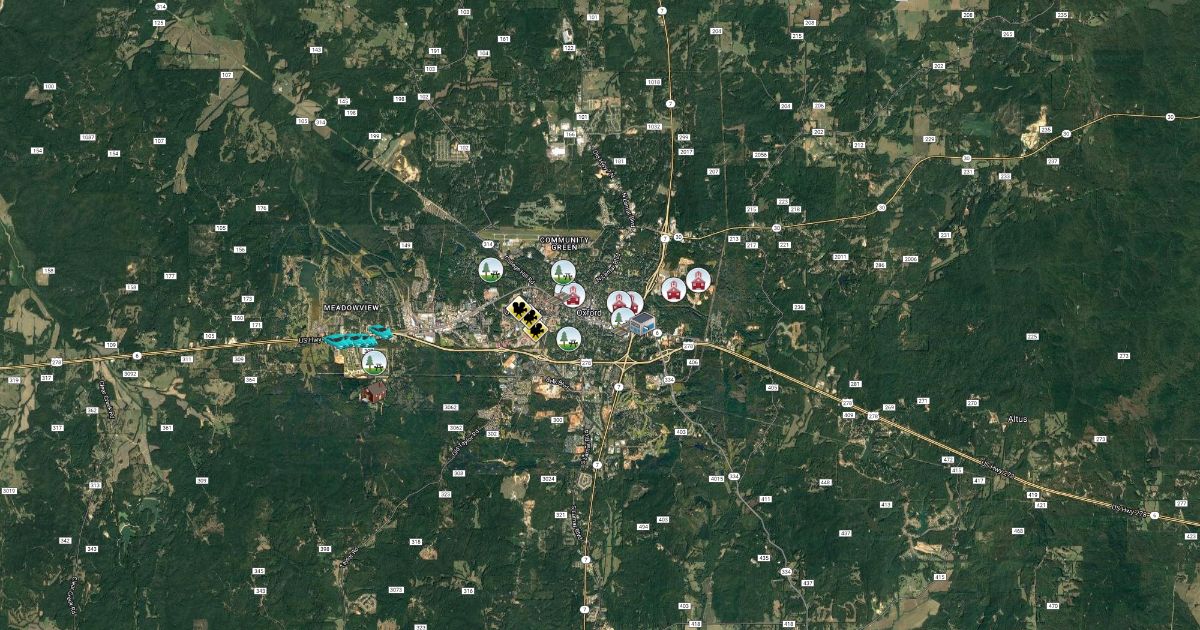Select the blue office building marker
This screenshot has height=630, width=1200.
pyautogui.click(x=642, y=323)
